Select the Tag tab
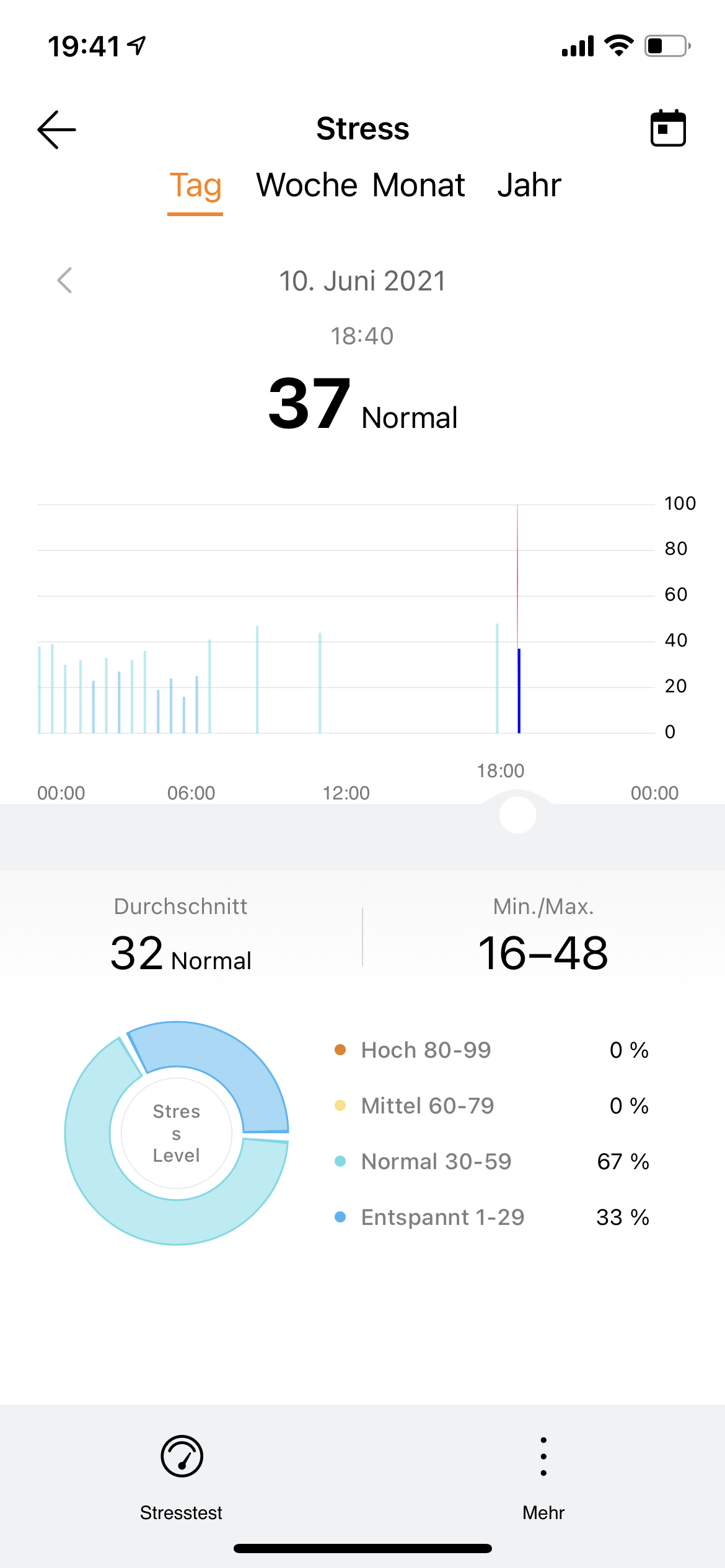 pos(195,186)
